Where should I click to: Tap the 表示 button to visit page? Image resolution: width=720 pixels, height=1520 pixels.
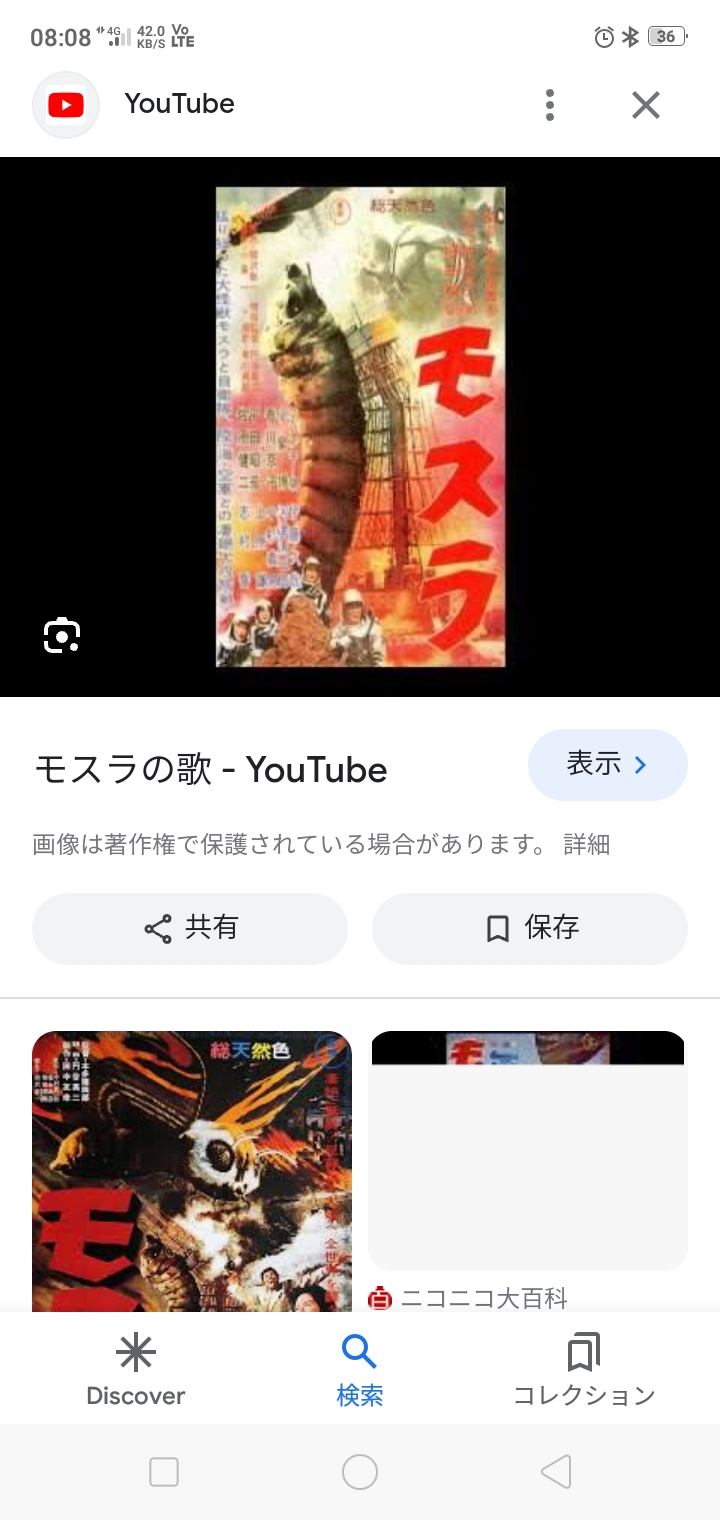tap(607, 765)
